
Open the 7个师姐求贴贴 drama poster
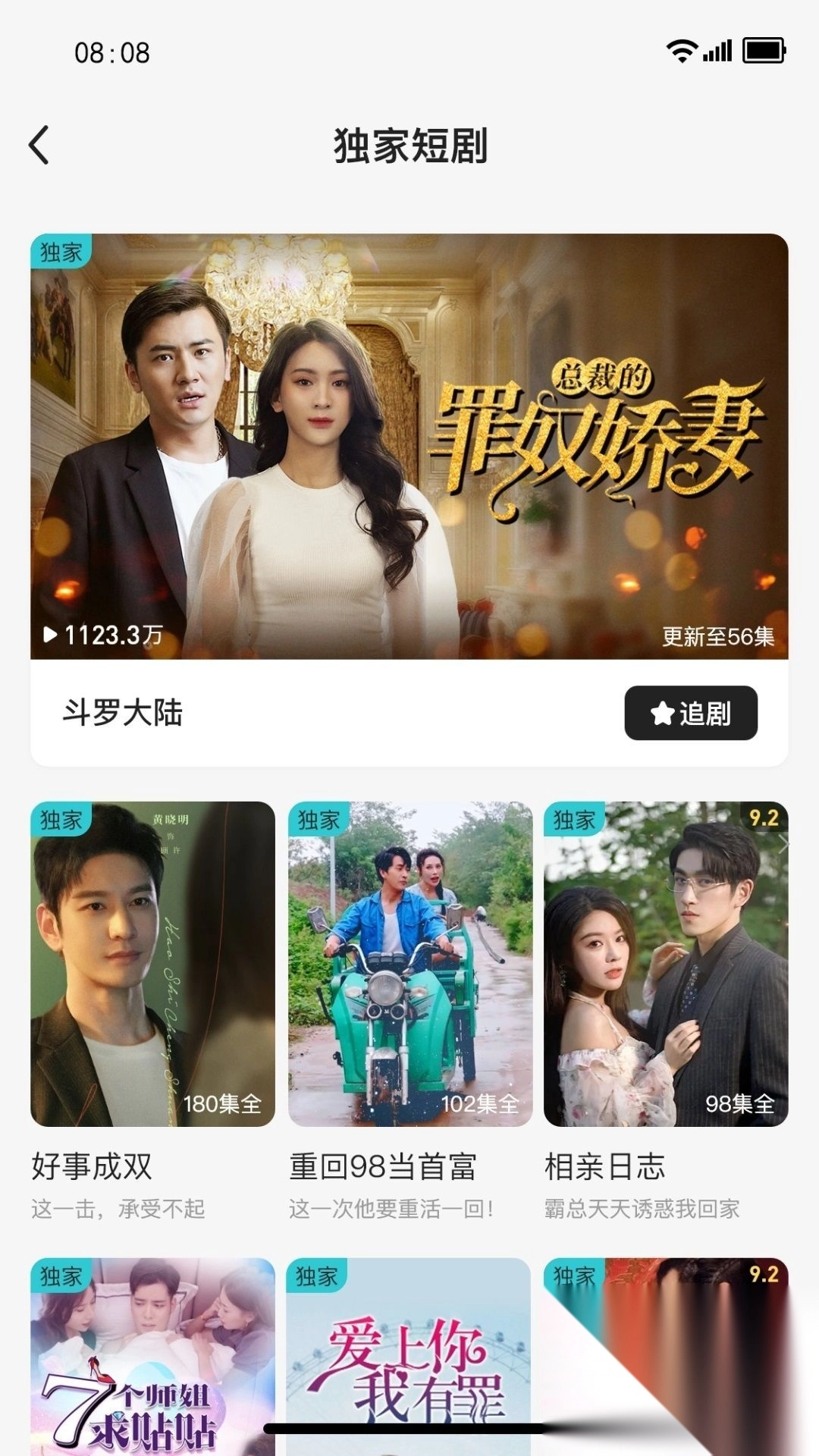(x=152, y=1357)
